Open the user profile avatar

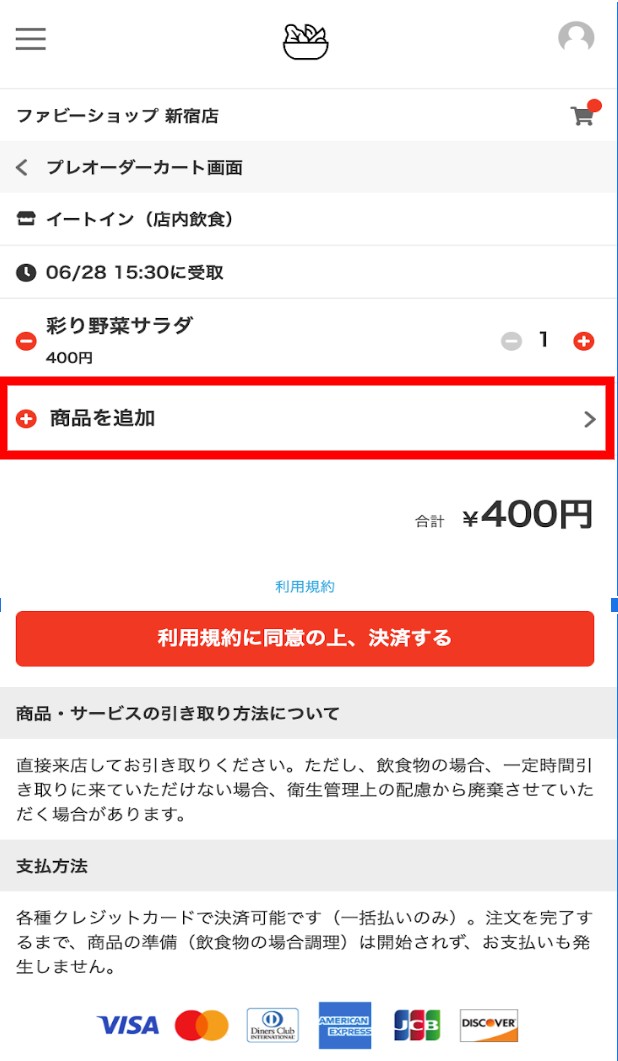click(575, 38)
